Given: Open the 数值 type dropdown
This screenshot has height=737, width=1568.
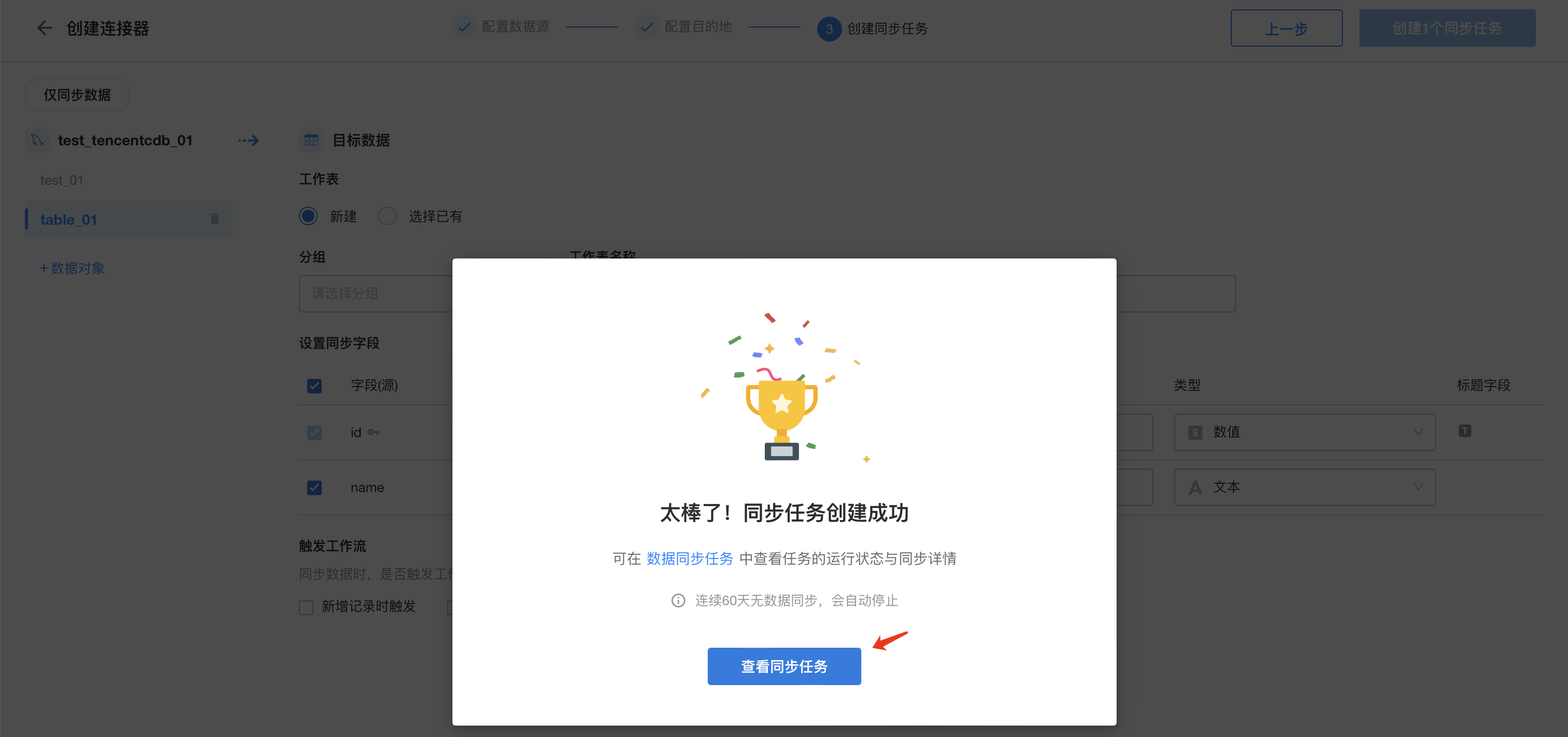Looking at the screenshot, I should pyautogui.click(x=1304, y=432).
